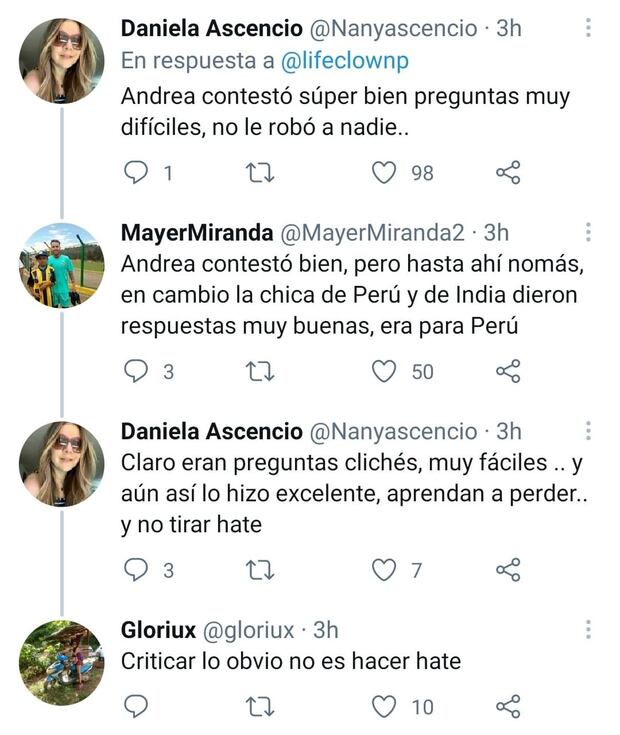Open overflow menu on Gloriux's tweet
The width and height of the screenshot is (620, 735).
(x=587, y=630)
